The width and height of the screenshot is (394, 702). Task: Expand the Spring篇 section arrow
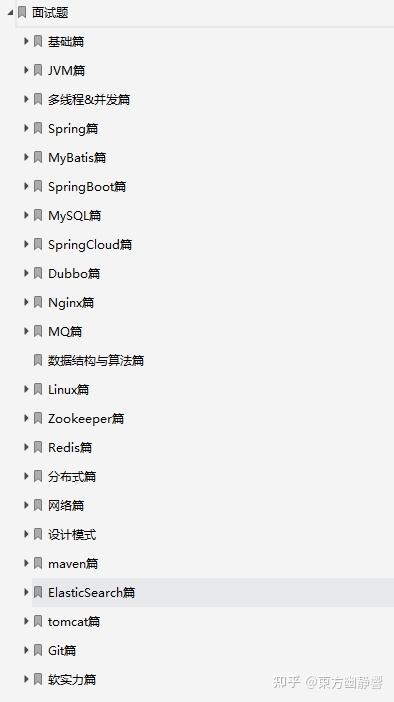[26, 128]
